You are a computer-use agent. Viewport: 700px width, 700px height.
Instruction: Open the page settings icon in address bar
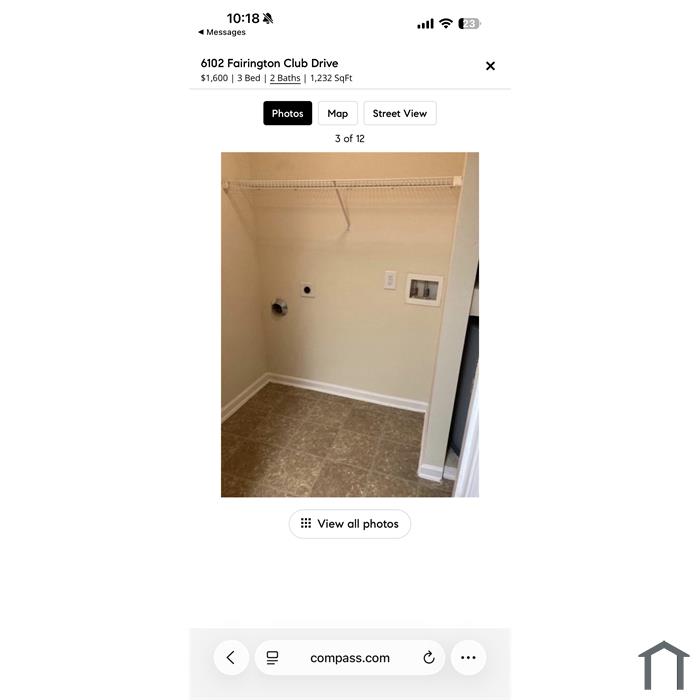tap(272, 658)
